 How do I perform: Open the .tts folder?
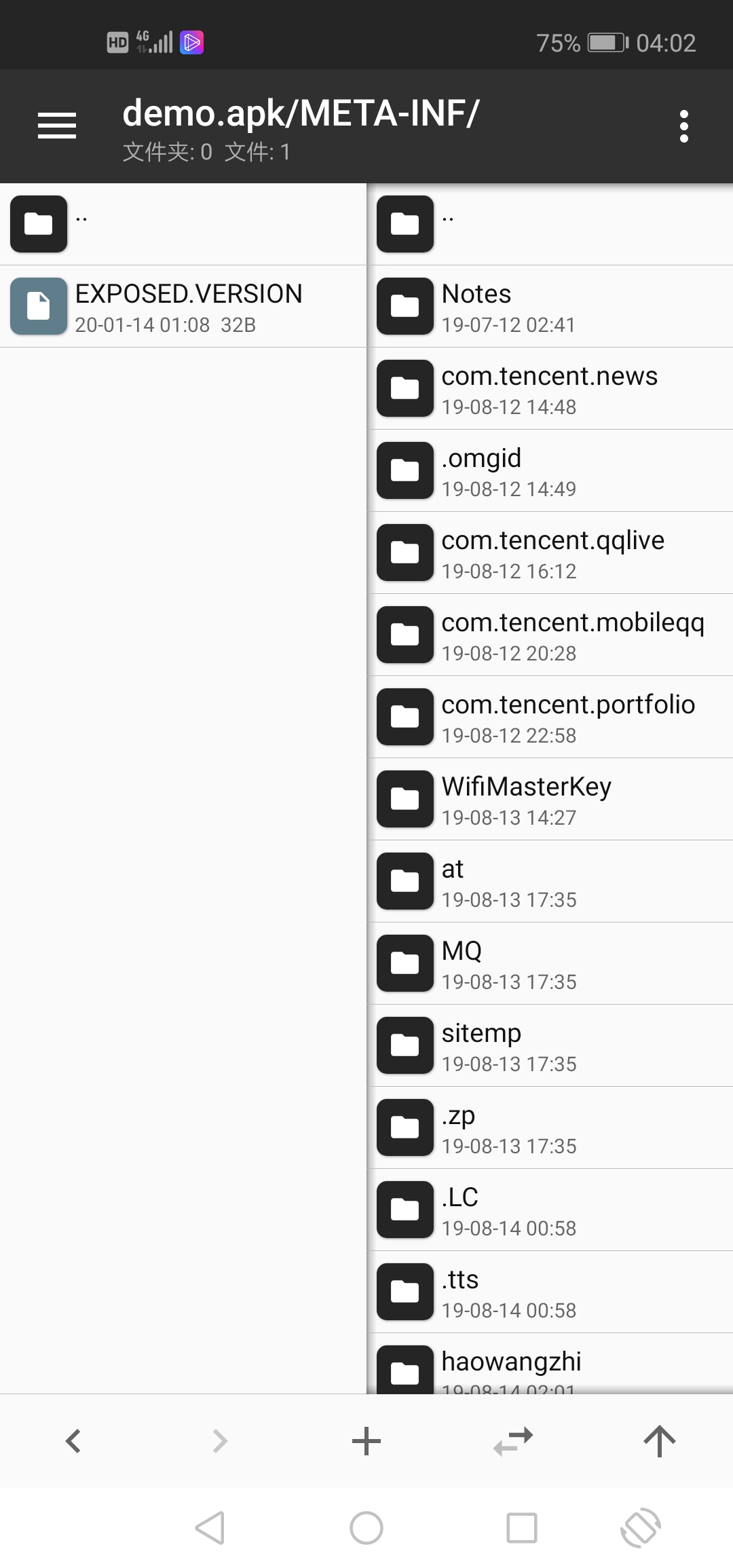point(550,1292)
